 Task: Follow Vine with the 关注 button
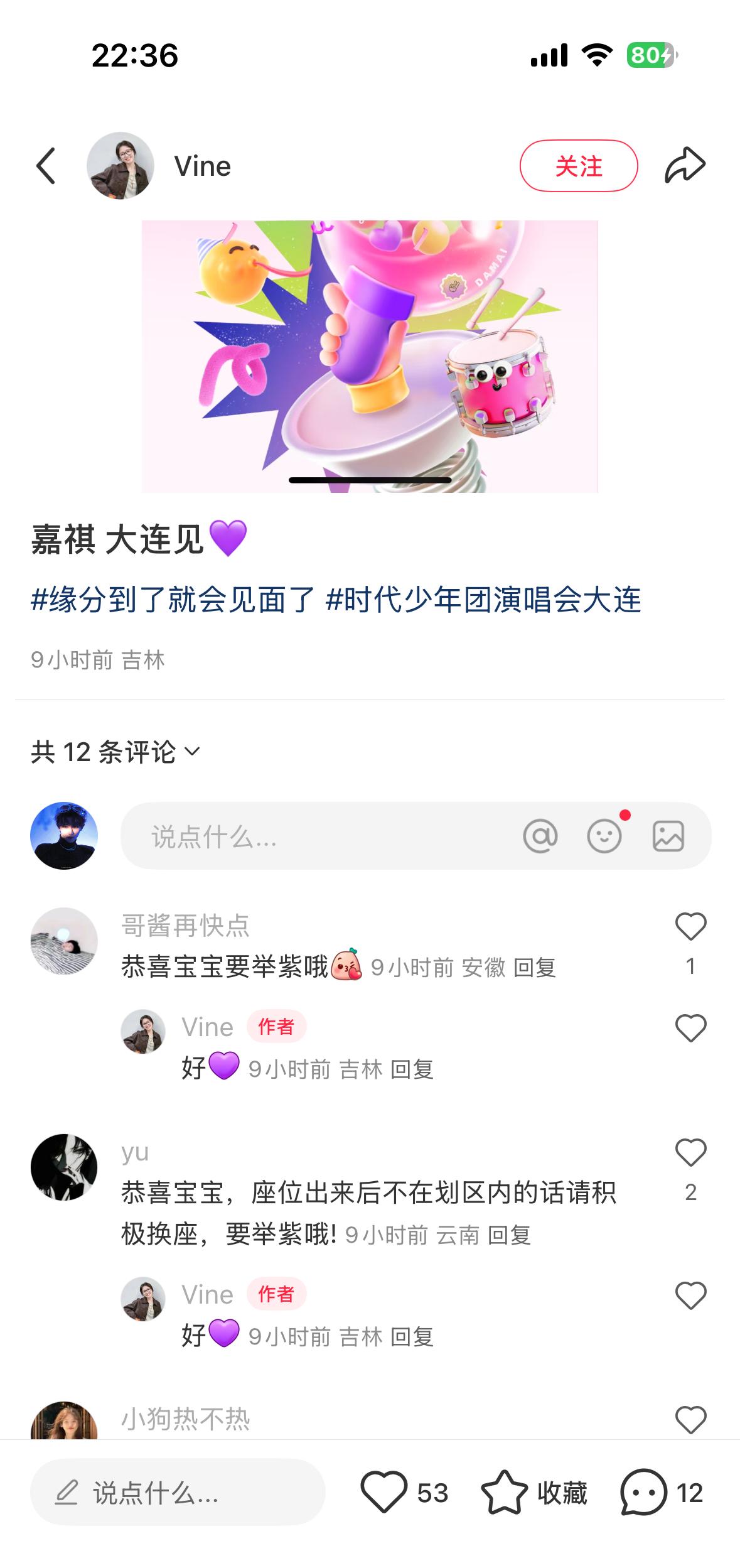click(578, 166)
